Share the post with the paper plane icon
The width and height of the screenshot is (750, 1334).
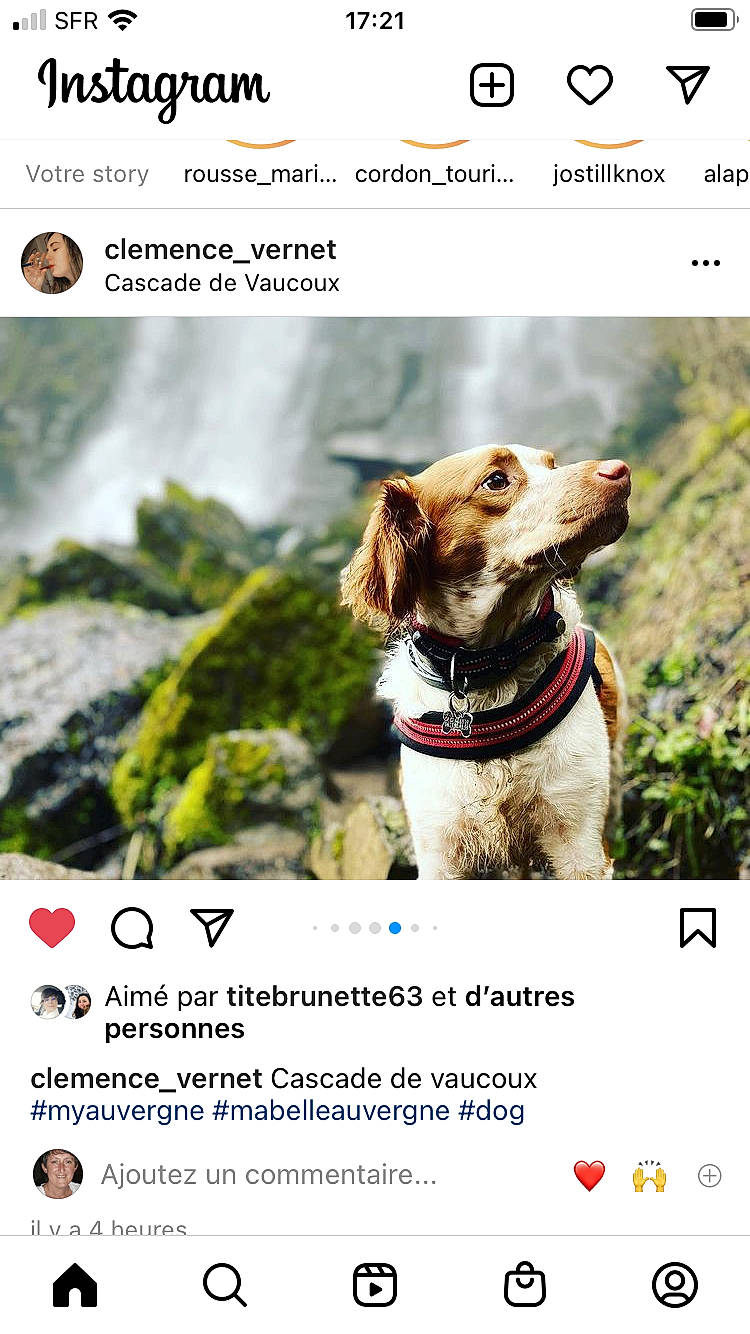point(211,927)
